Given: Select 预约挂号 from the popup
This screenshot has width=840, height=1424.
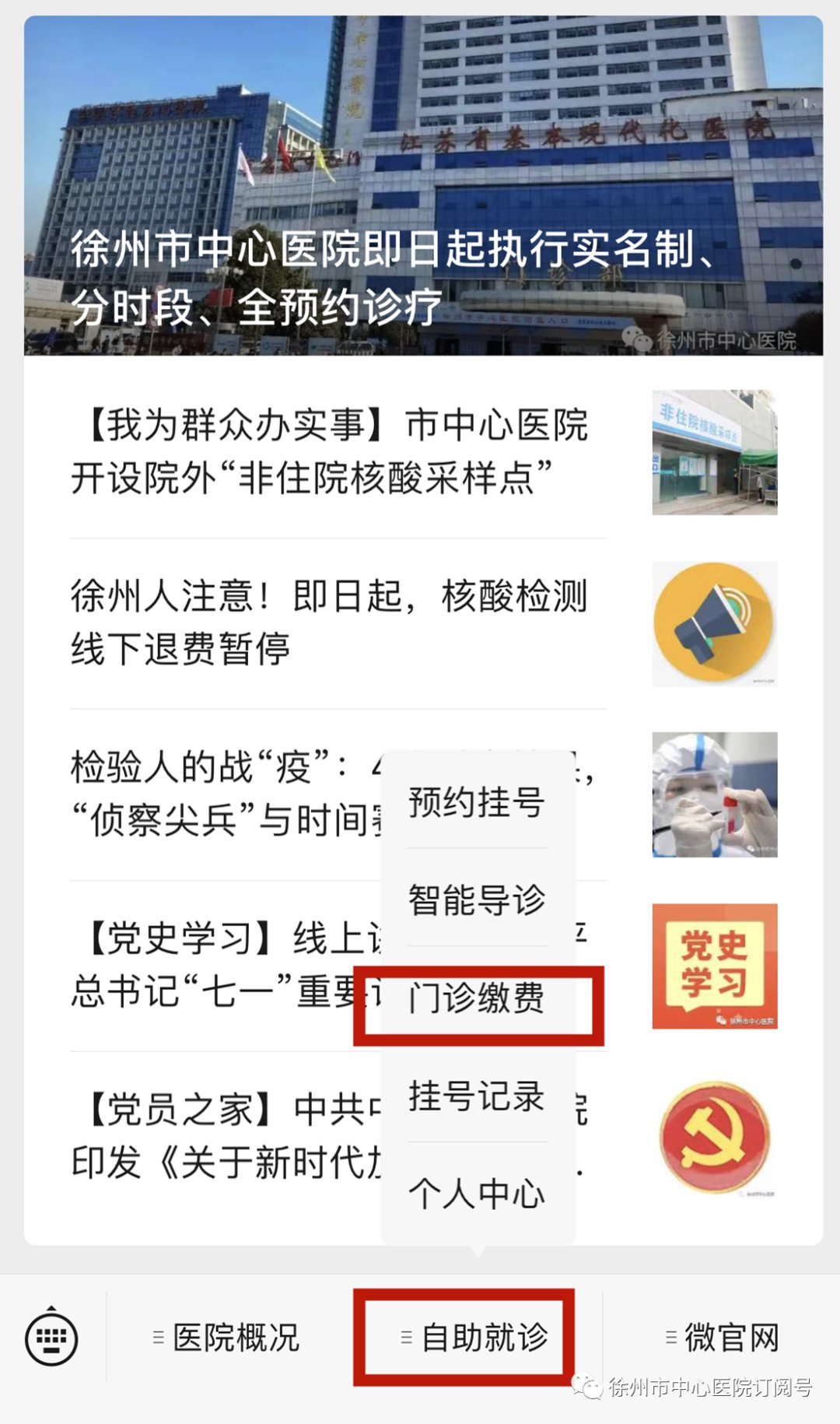Looking at the screenshot, I should (477, 802).
